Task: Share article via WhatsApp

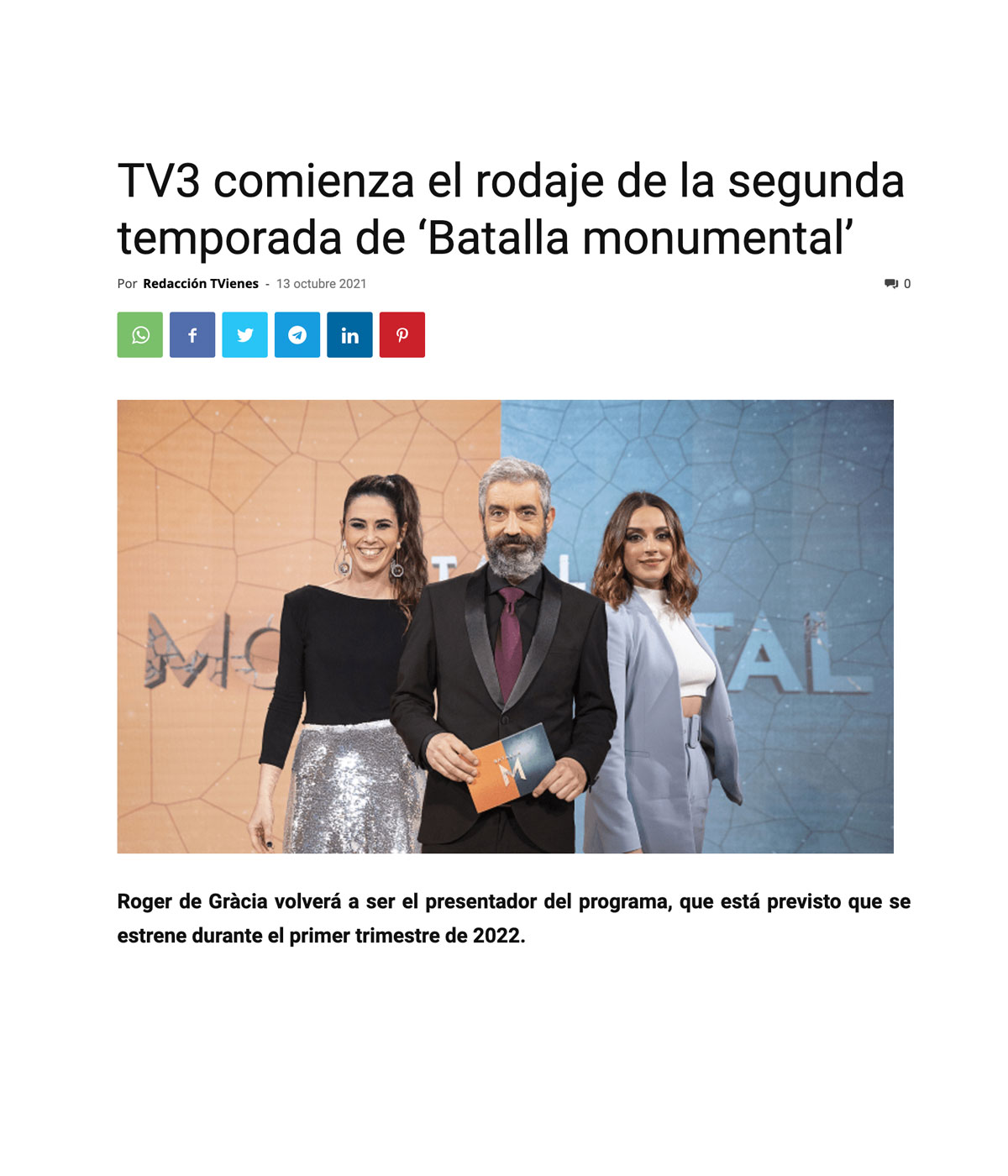Action: 139,334
